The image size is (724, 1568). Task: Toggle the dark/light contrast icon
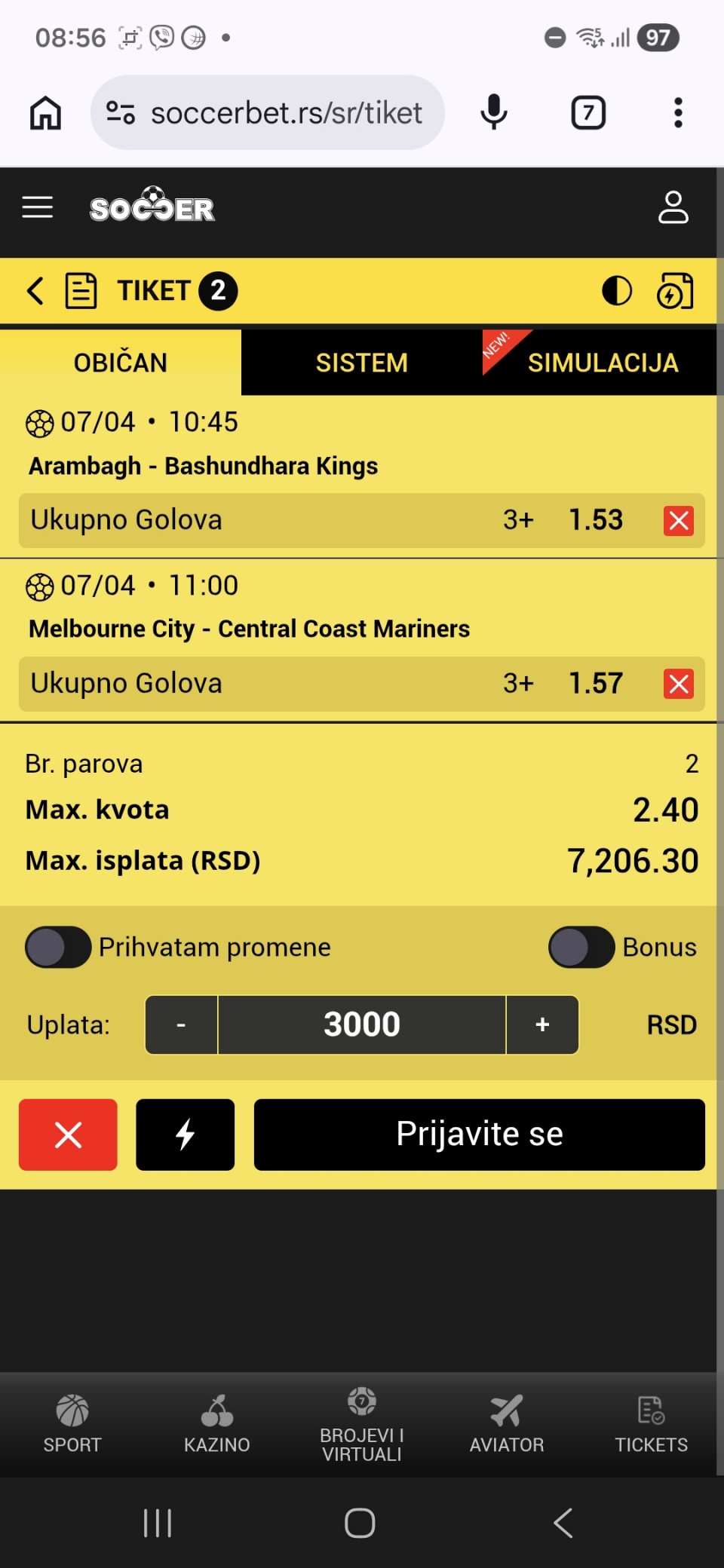[617, 291]
